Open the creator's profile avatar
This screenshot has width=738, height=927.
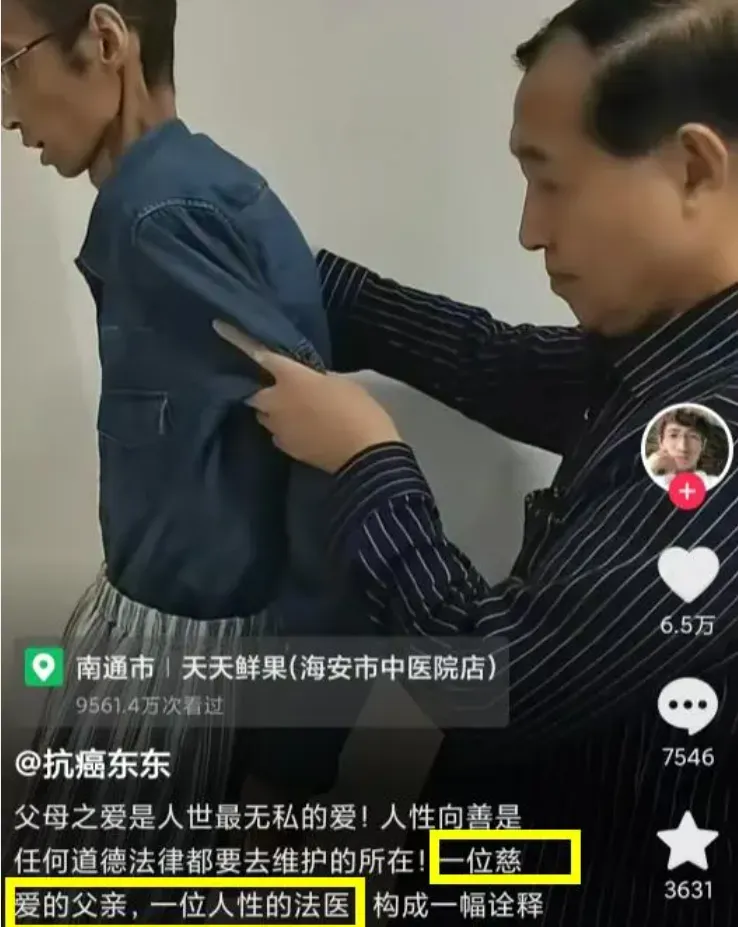pos(686,446)
